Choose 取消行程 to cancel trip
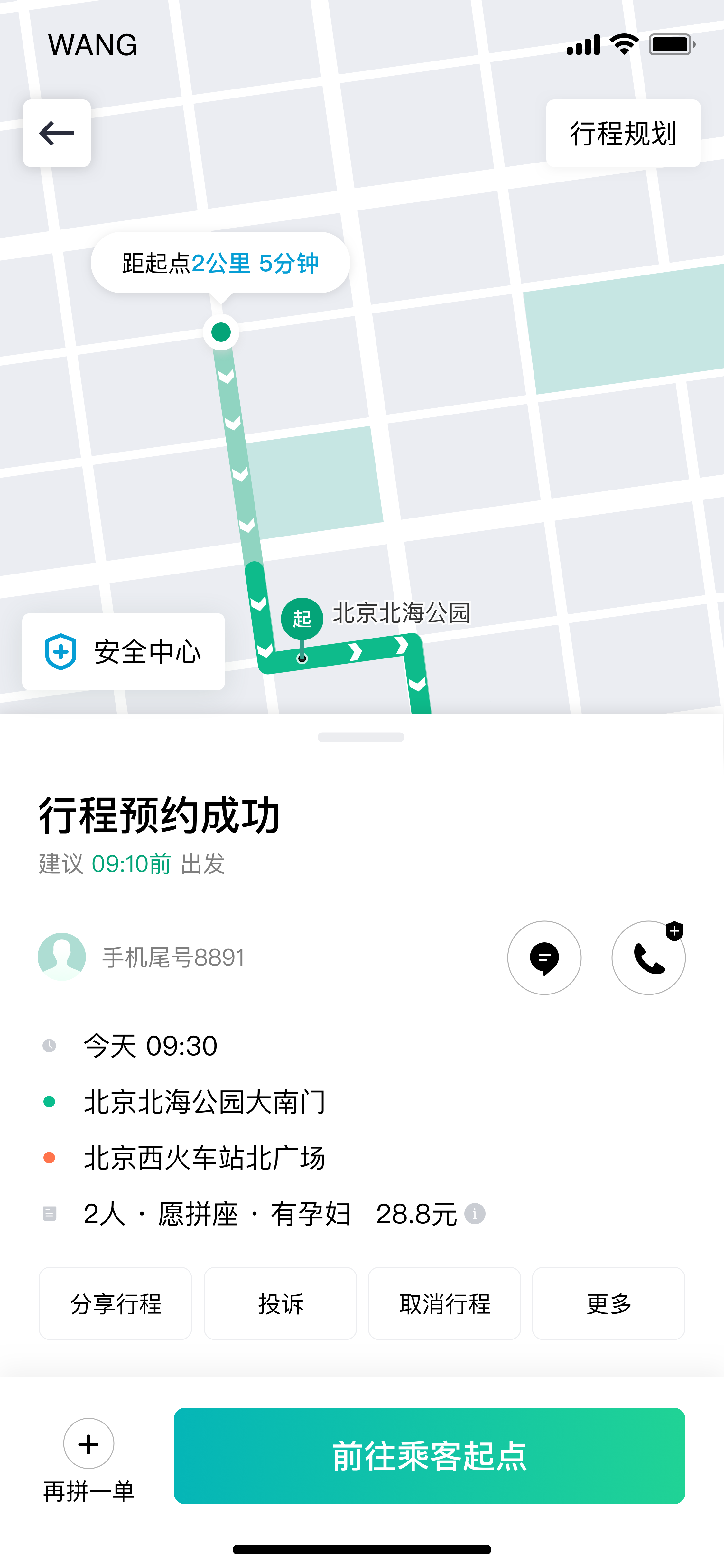Image resolution: width=724 pixels, height=1568 pixels. (444, 1303)
